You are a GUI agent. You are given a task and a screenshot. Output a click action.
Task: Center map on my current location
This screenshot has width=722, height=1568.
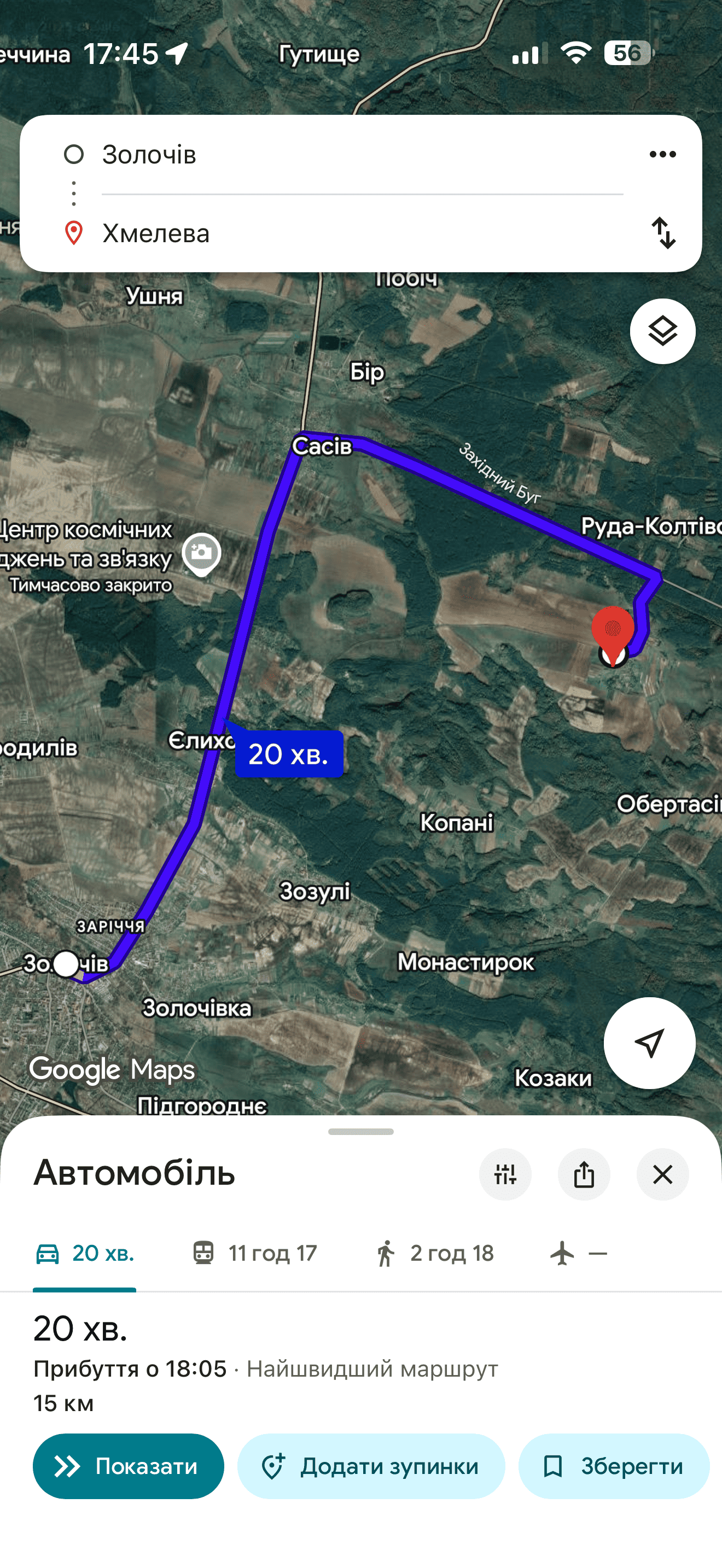pos(649,1043)
